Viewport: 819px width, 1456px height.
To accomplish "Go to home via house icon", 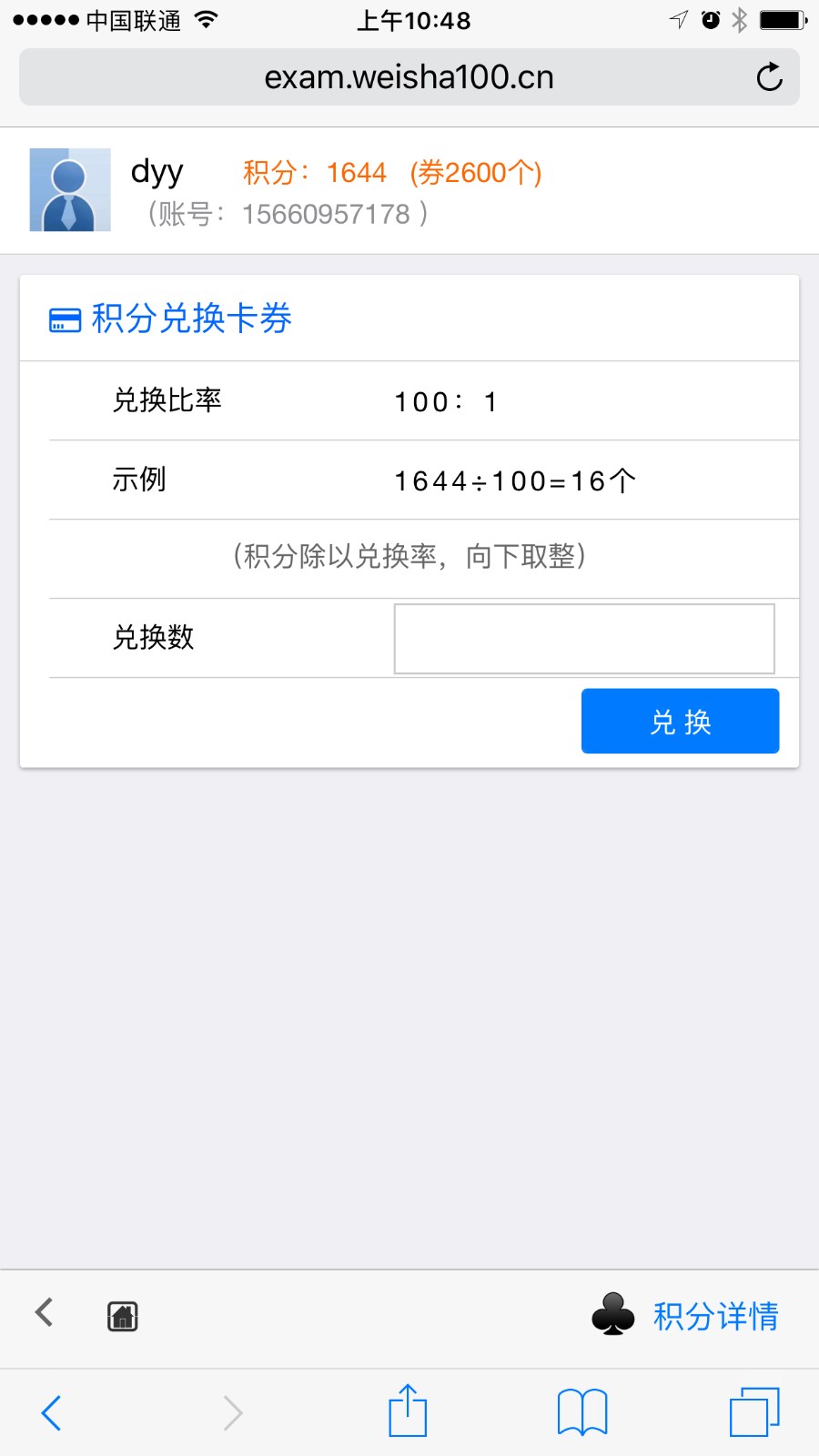I will (x=122, y=1316).
